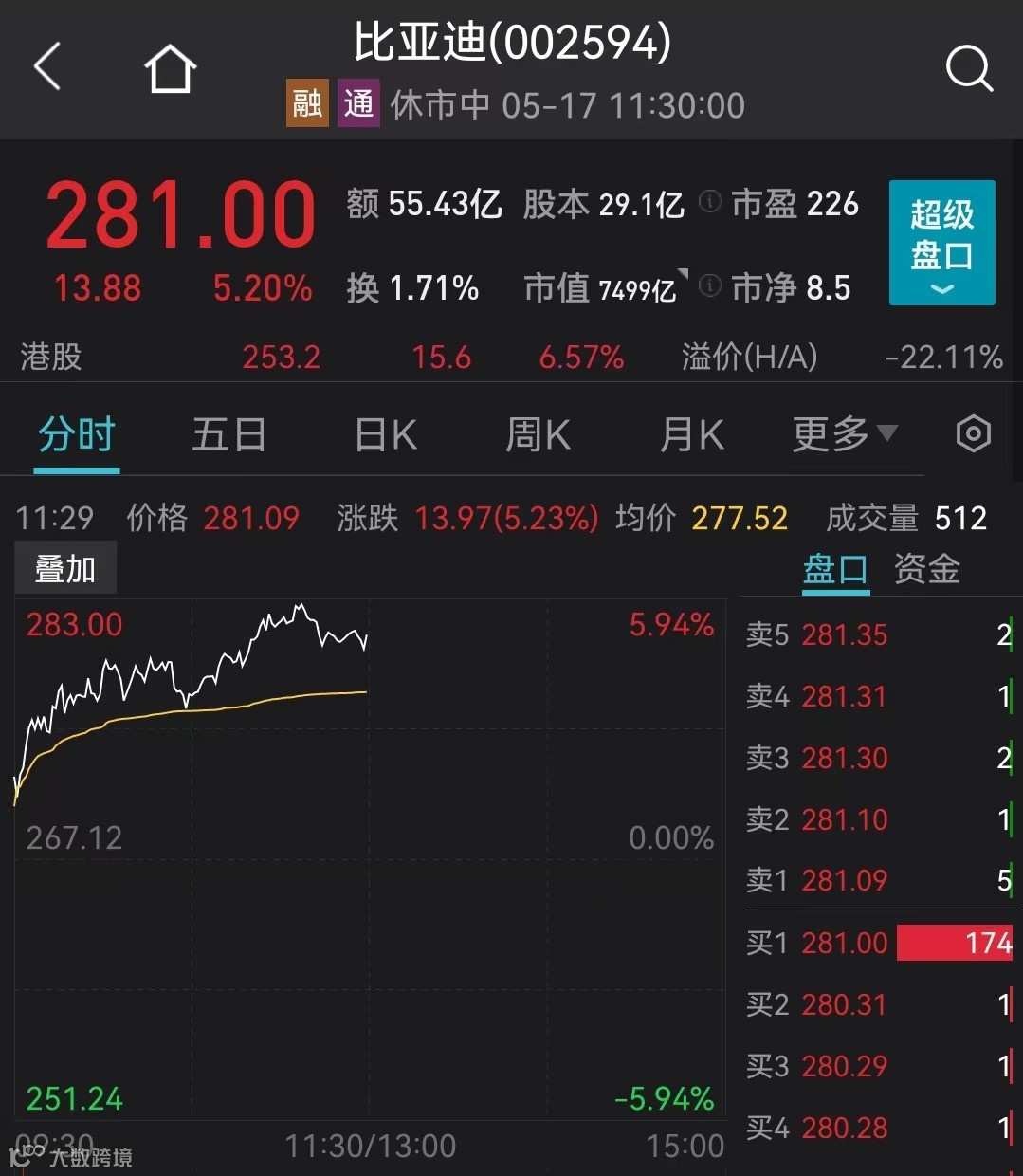Go back to the previous page
This screenshot has width=1023, height=1176.
click(x=47, y=66)
